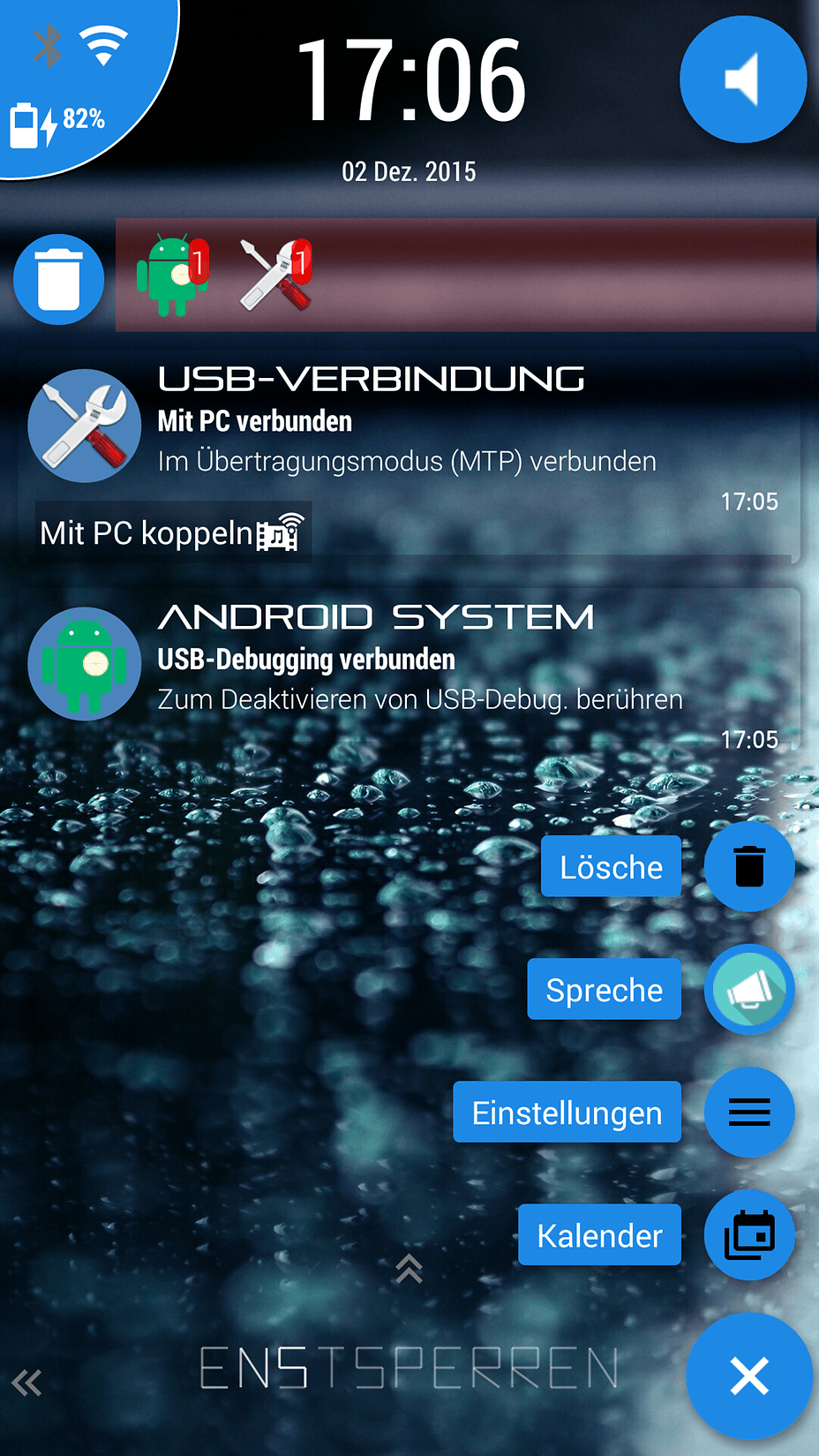
Task: Tap the calendar icon button
Action: pyautogui.click(x=749, y=1234)
